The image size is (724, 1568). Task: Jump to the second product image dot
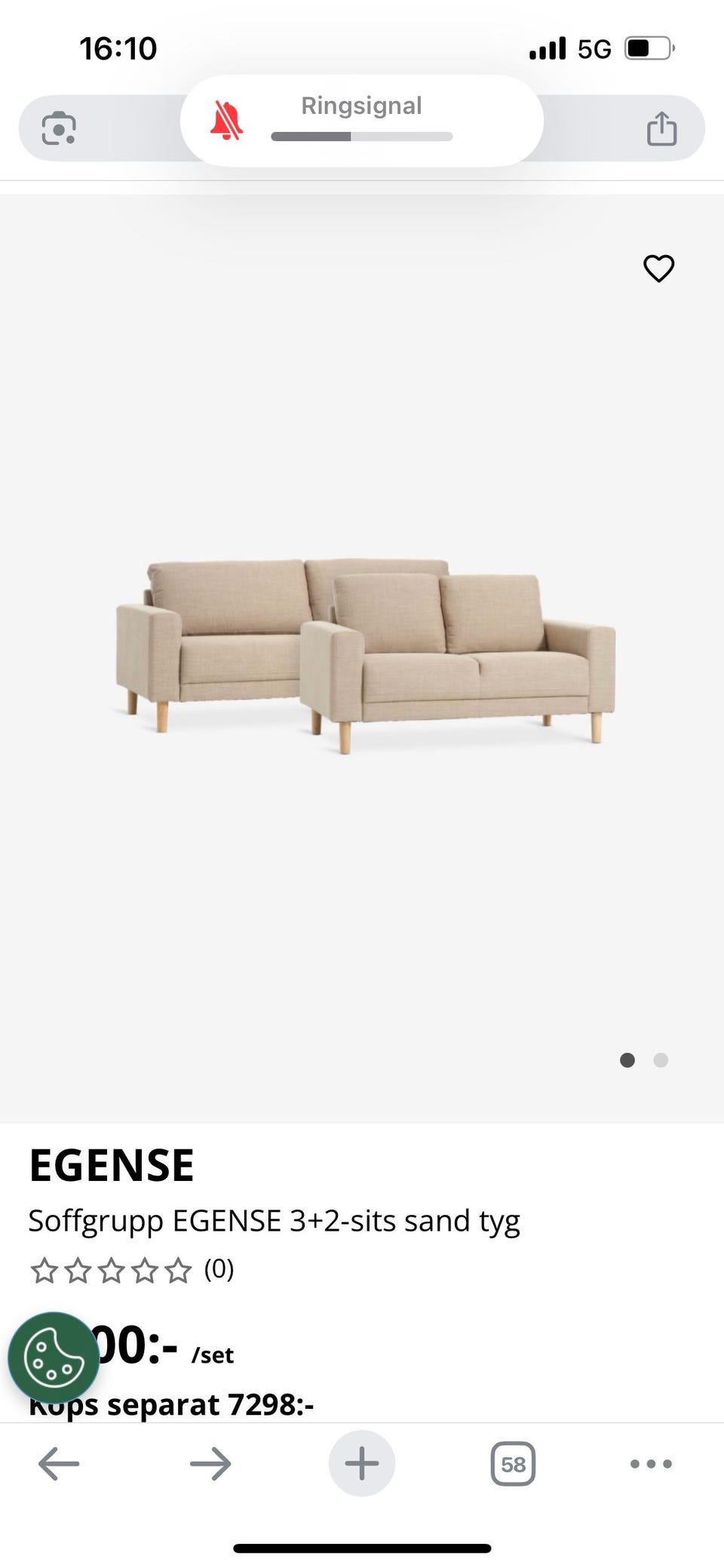tap(661, 1060)
